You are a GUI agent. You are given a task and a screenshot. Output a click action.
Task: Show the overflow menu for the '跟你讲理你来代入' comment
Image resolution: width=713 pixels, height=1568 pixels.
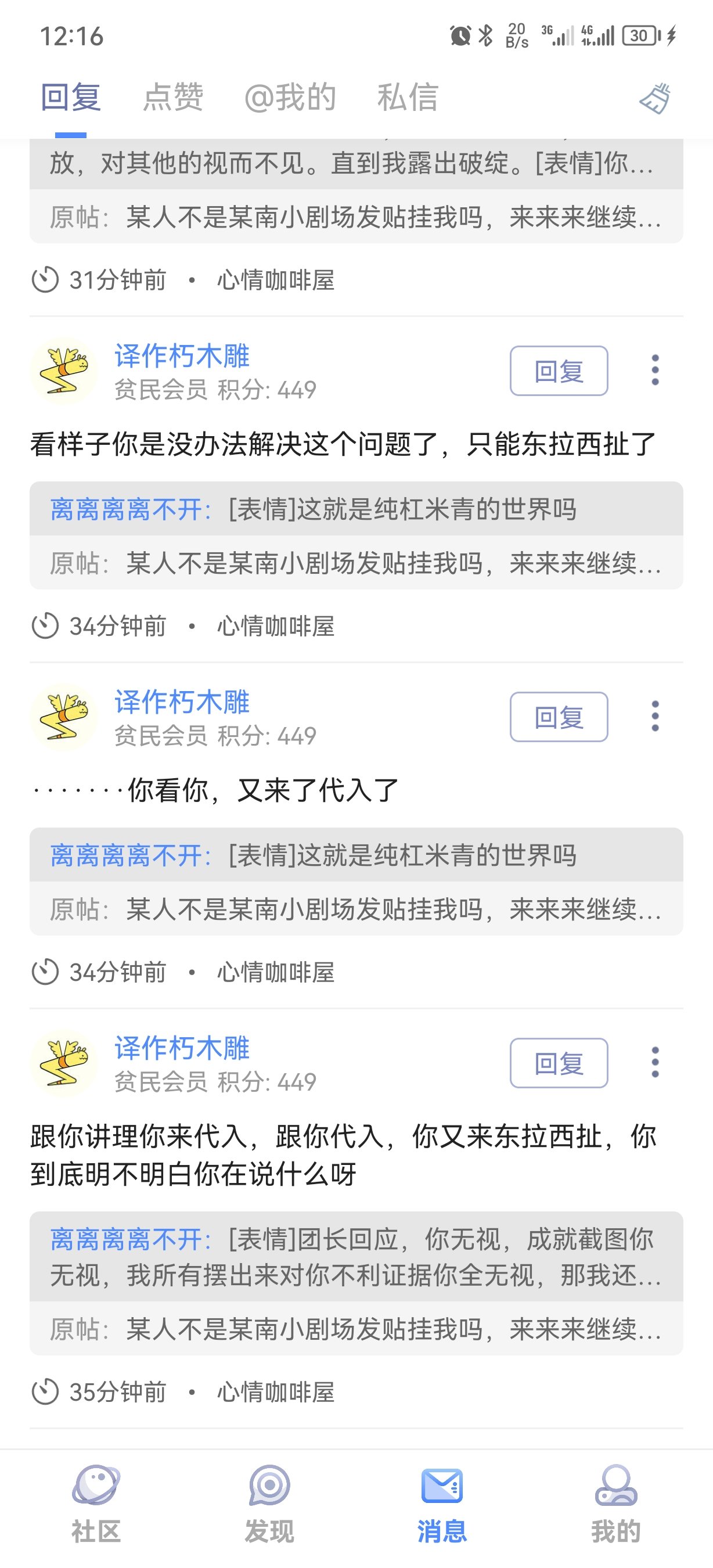pos(654,1062)
